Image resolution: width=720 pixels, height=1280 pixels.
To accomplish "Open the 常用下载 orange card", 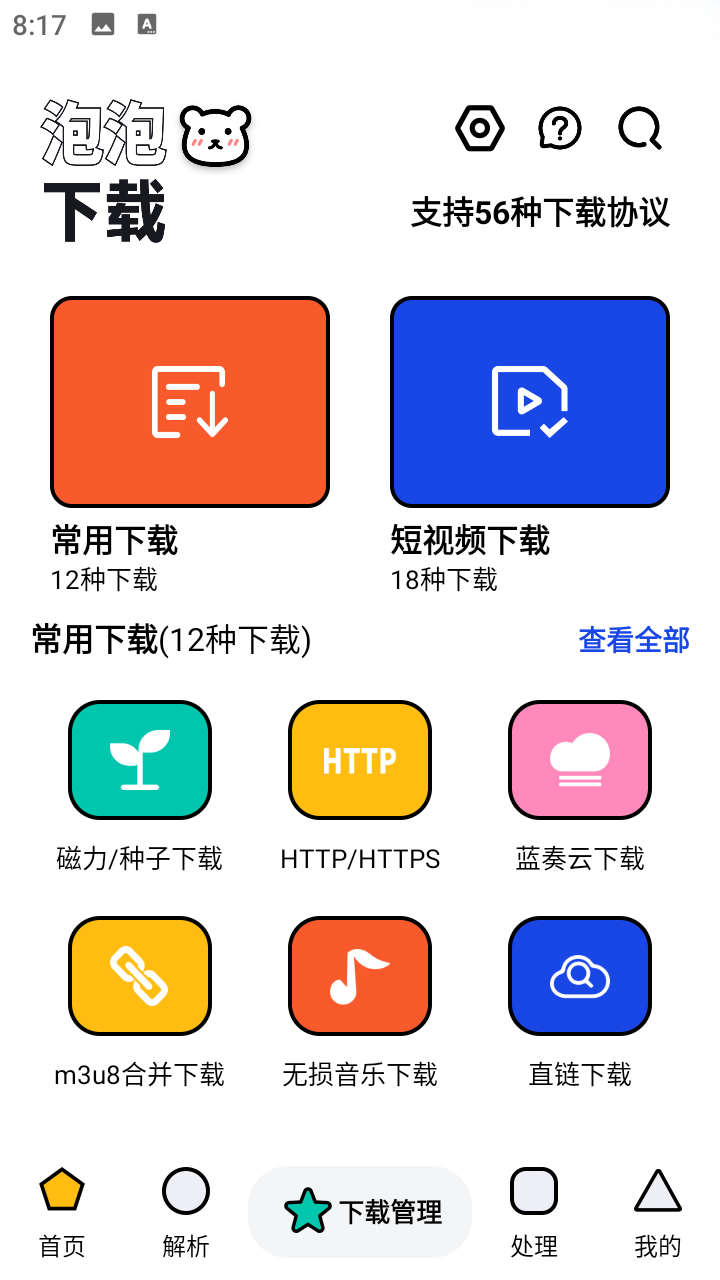I will tap(190, 402).
